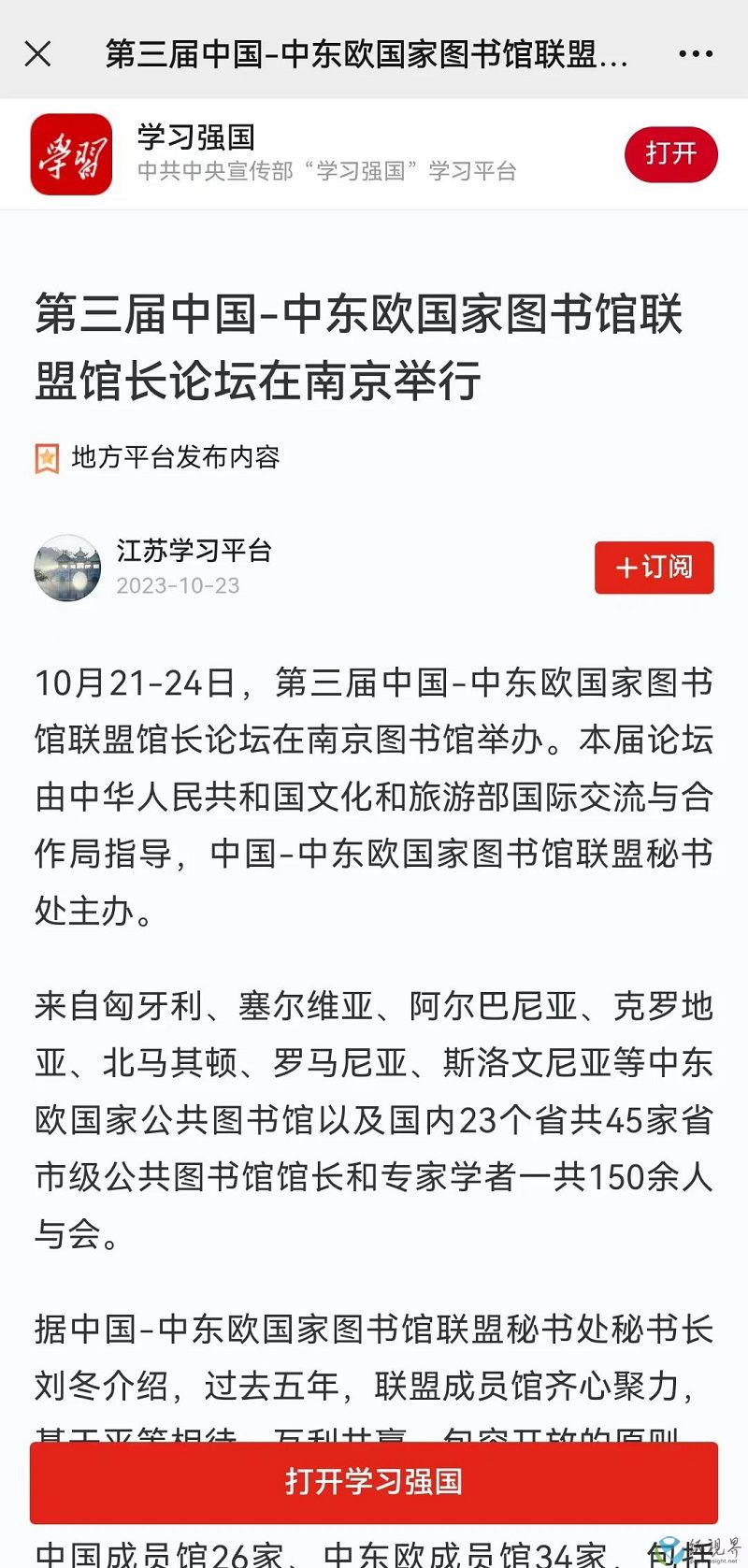Image resolution: width=748 pixels, height=1568 pixels.
Task: Close this article page
Action: point(37,53)
